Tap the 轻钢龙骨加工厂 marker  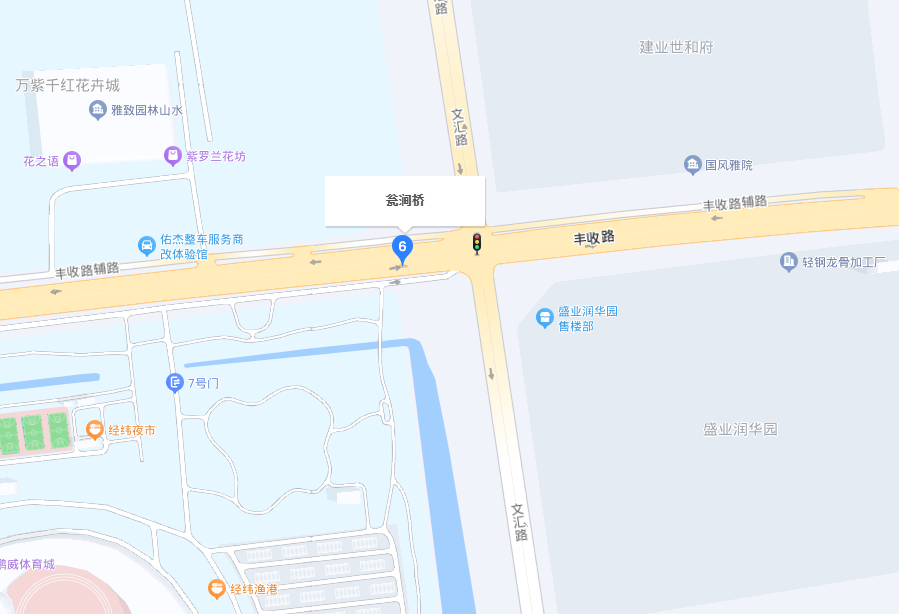click(789, 262)
